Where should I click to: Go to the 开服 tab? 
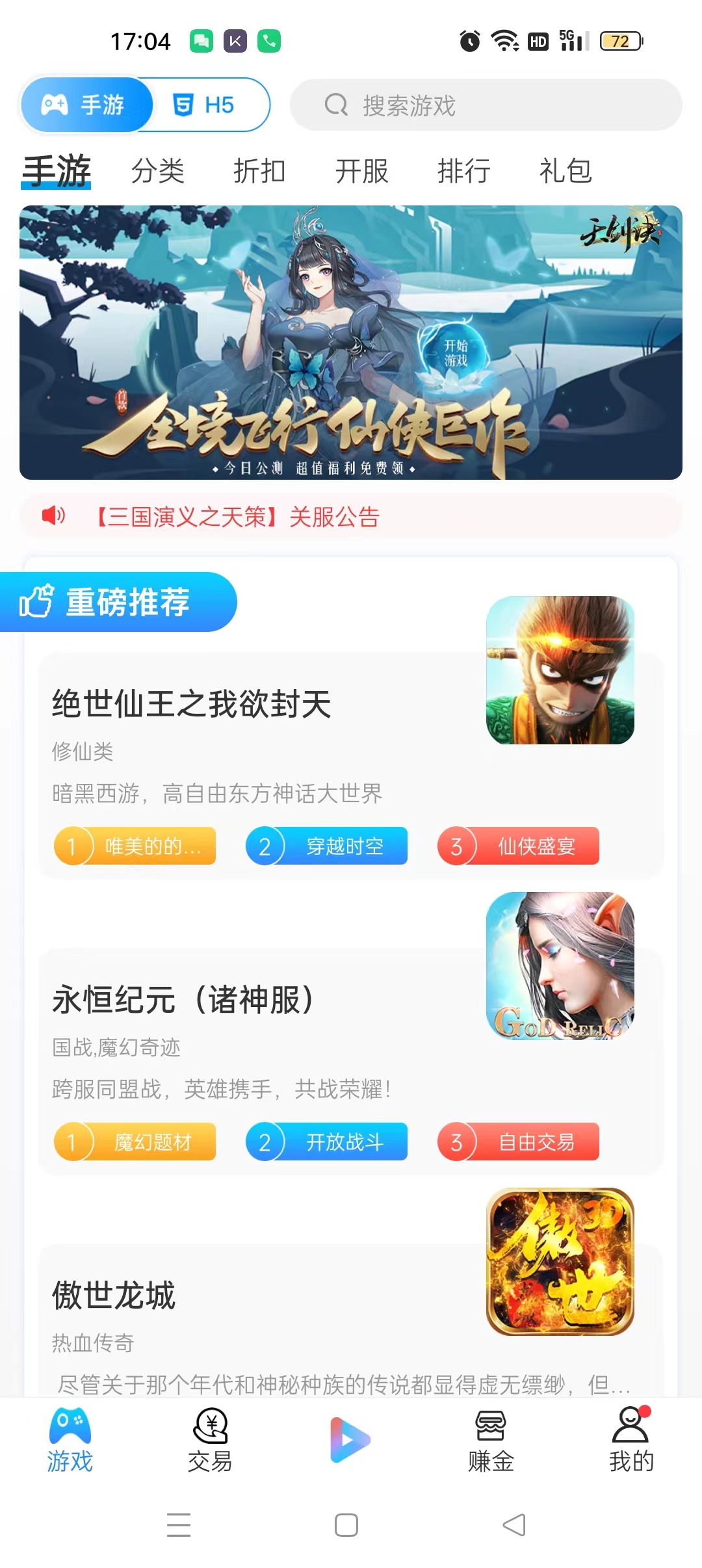(x=361, y=172)
